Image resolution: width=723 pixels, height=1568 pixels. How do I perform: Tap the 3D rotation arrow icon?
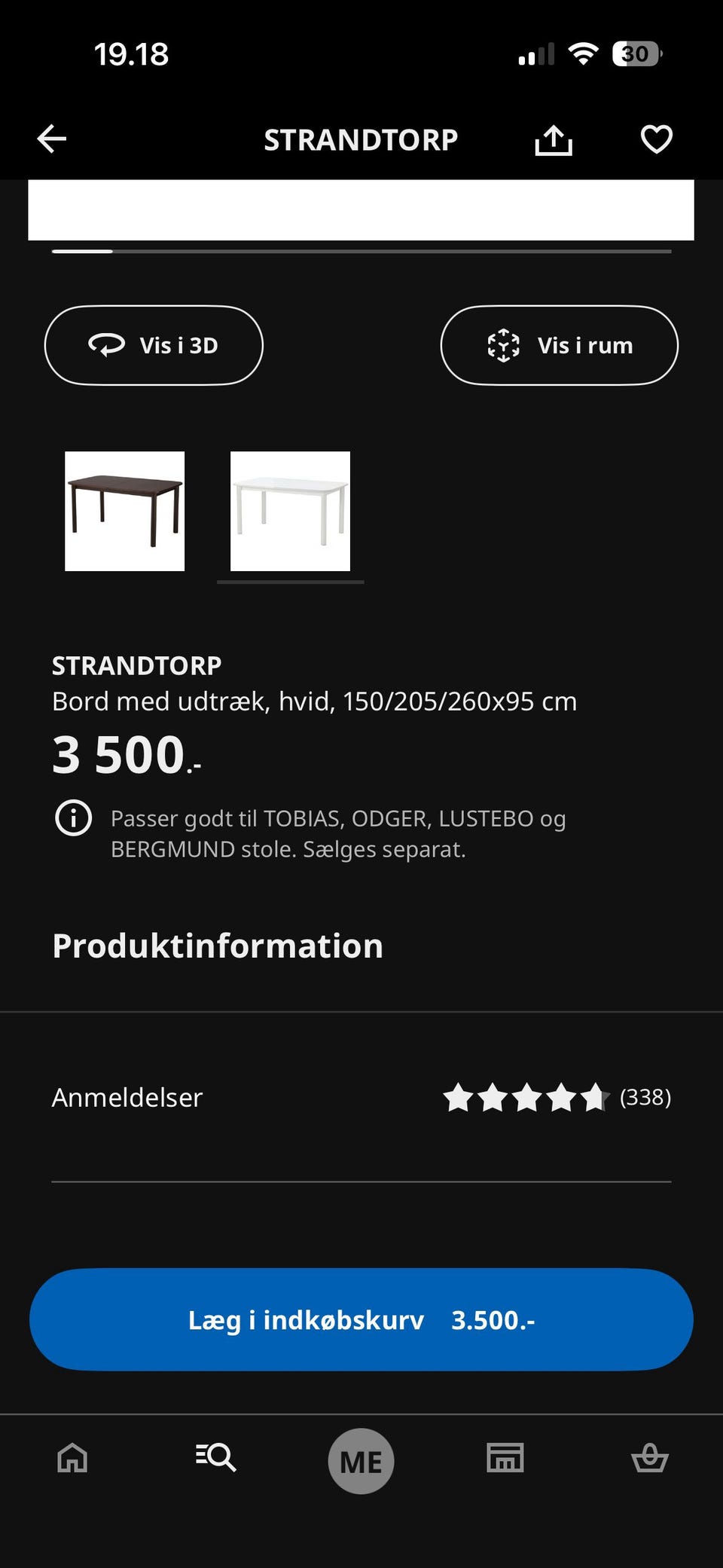(107, 345)
